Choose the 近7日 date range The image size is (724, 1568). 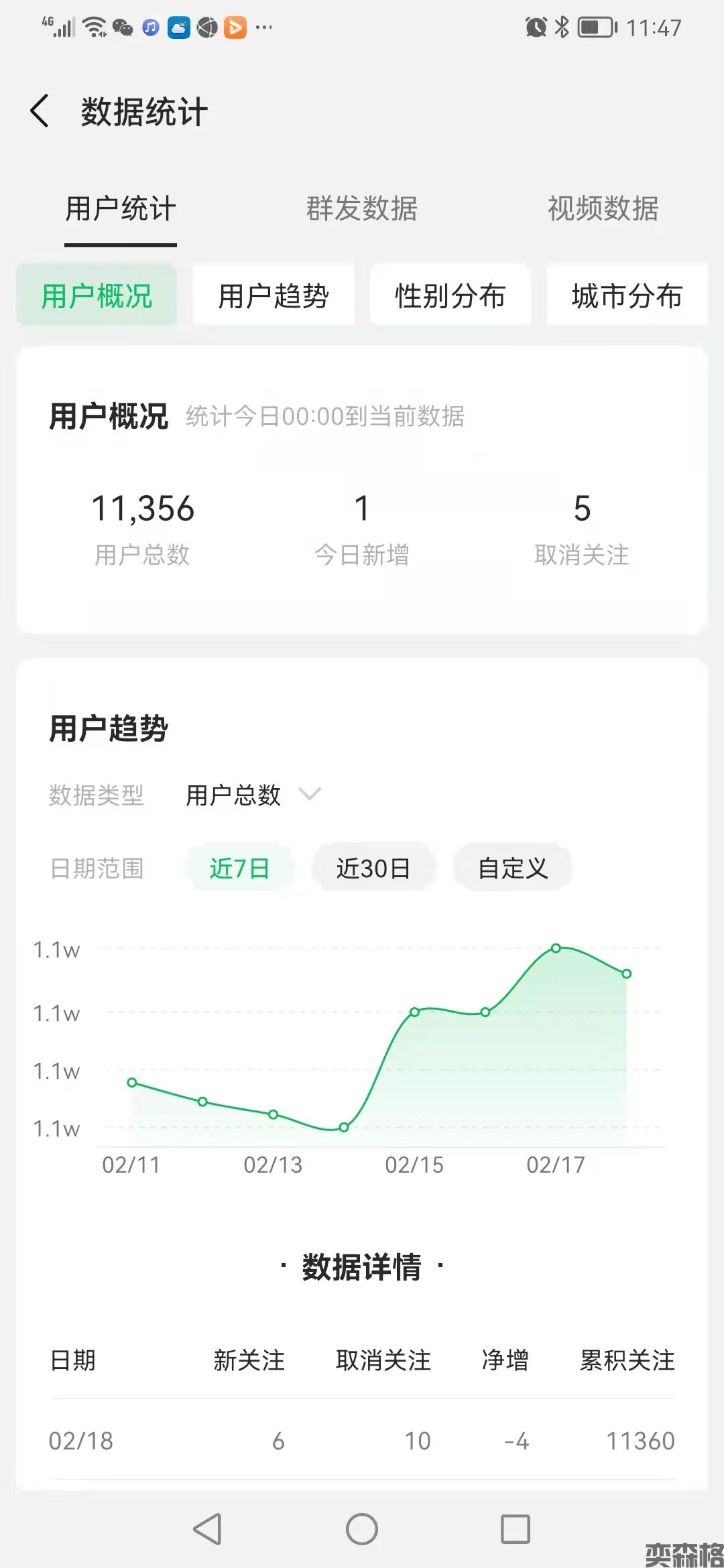239,868
